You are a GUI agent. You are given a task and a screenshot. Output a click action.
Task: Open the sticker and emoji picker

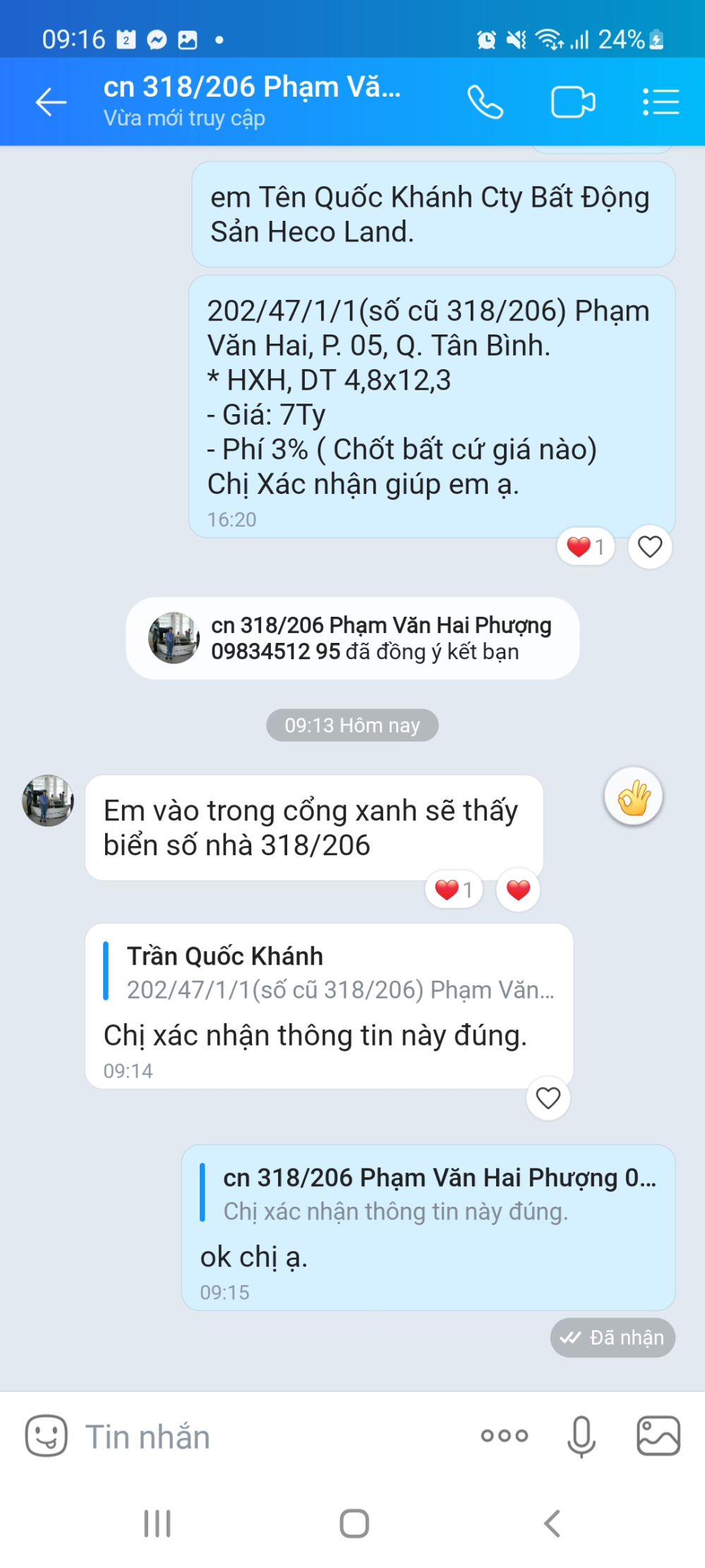[x=47, y=1435]
